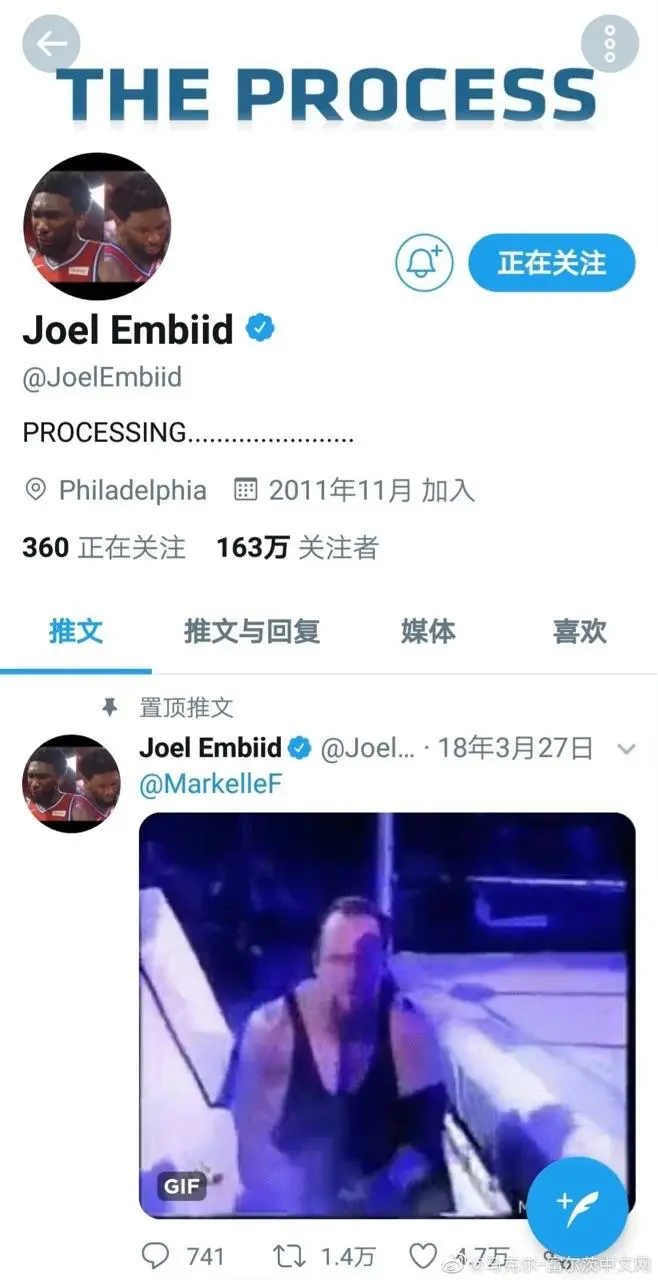
Task: Open the @MarkelleF mention link
Action: click(210, 784)
